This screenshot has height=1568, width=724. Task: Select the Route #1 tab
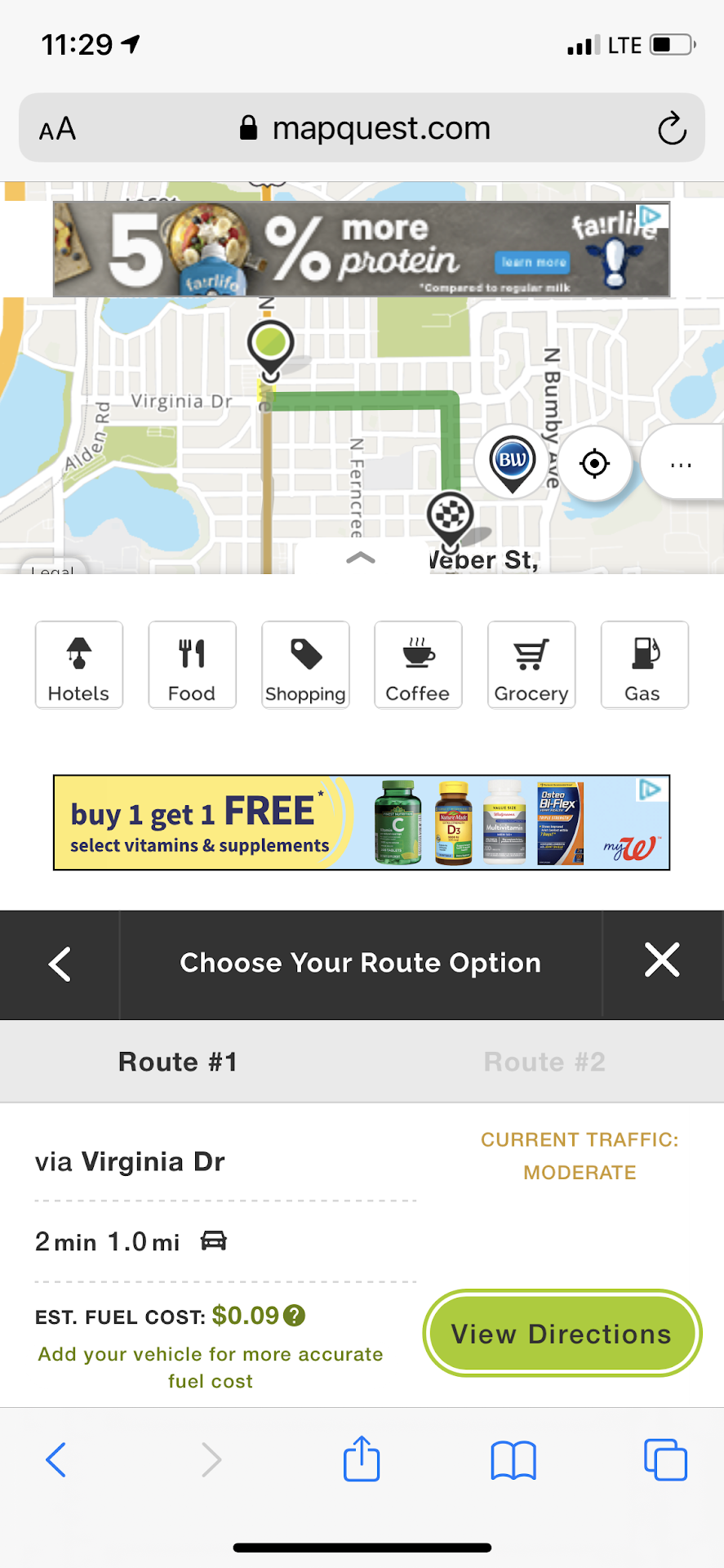coord(178,1062)
